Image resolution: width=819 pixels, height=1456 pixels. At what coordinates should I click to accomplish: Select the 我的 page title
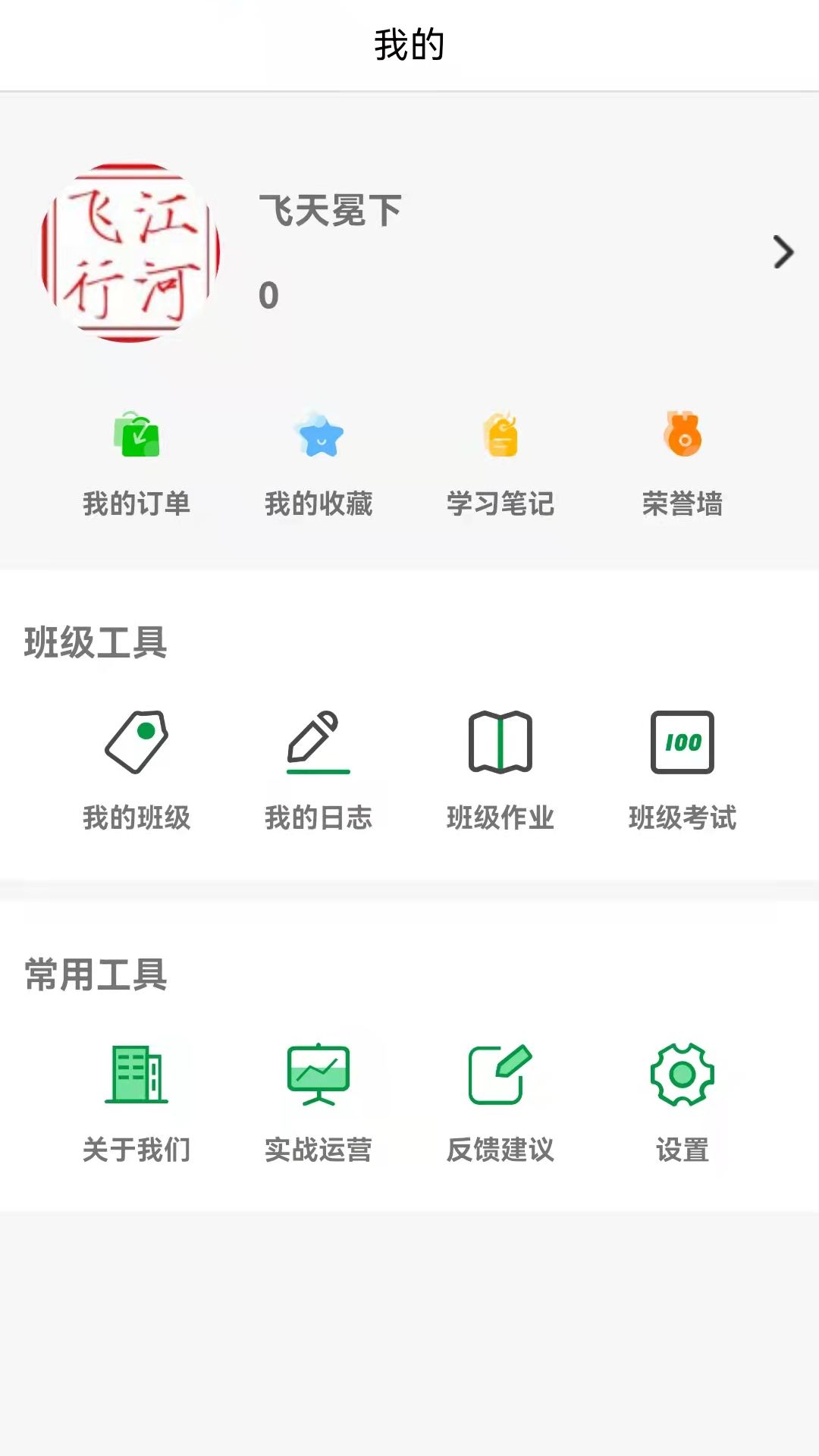tap(409, 44)
